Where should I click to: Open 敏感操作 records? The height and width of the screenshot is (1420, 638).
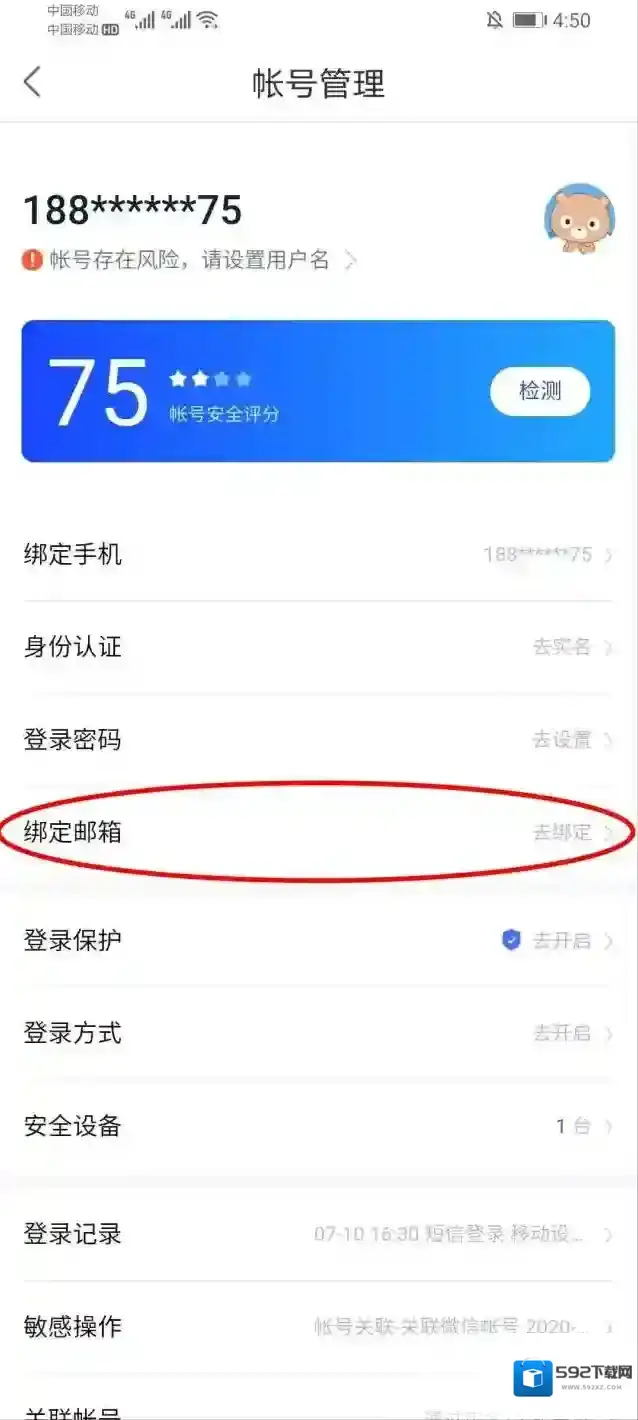pyautogui.click(x=318, y=1327)
